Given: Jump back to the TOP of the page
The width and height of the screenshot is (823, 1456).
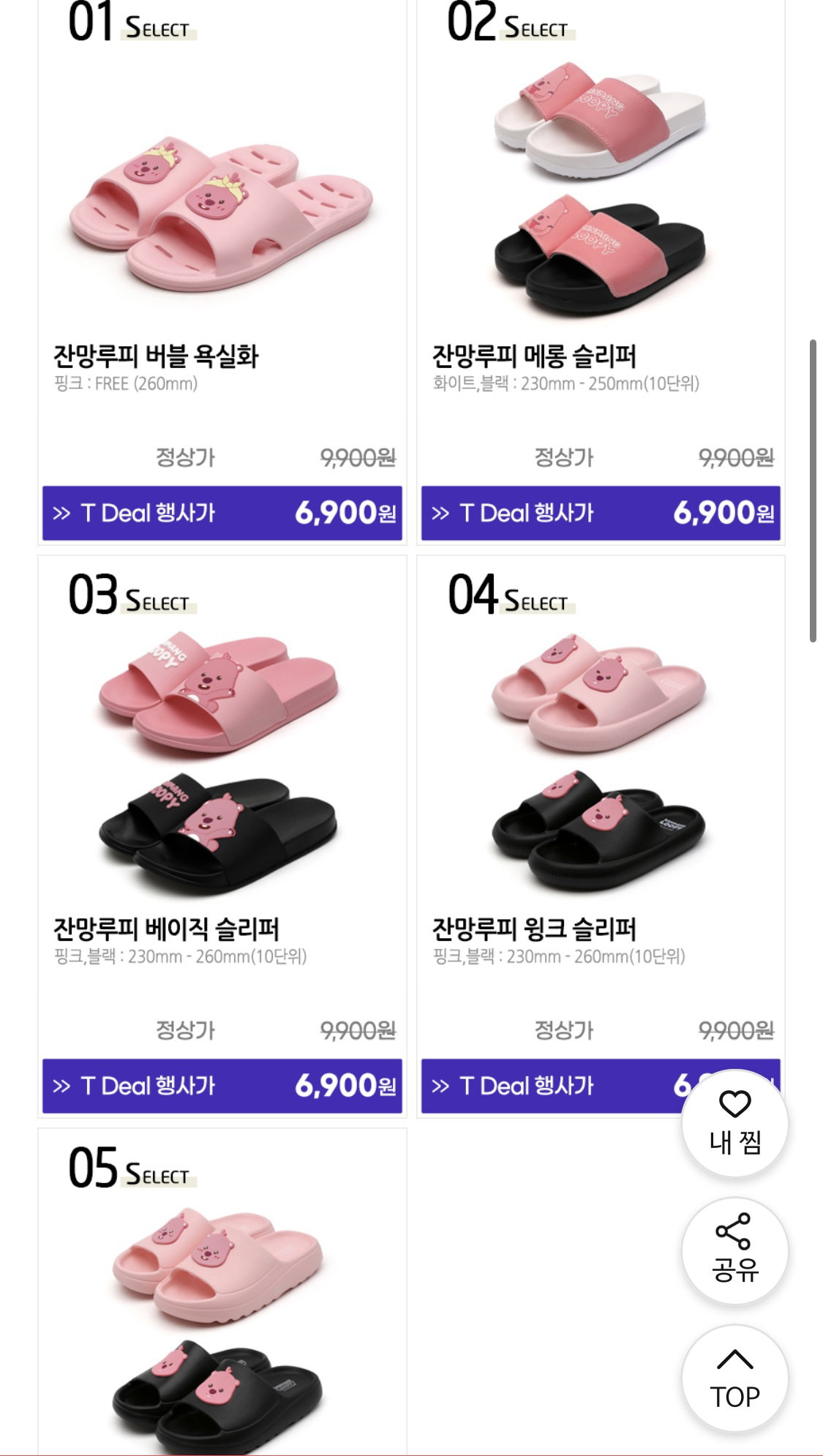Looking at the screenshot, I should pyautogui.click(x=734, y=1378).
